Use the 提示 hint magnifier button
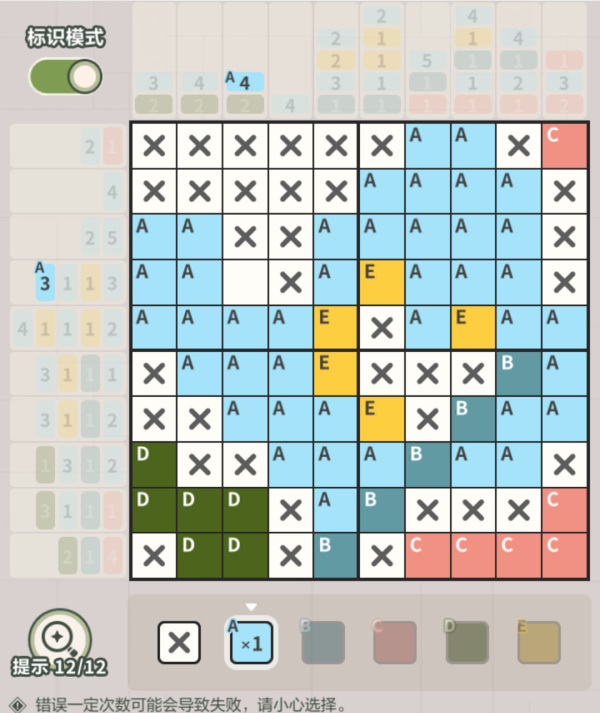Image resolution: width=600 pixels, height=713 pixels. [x=59, y=636]
